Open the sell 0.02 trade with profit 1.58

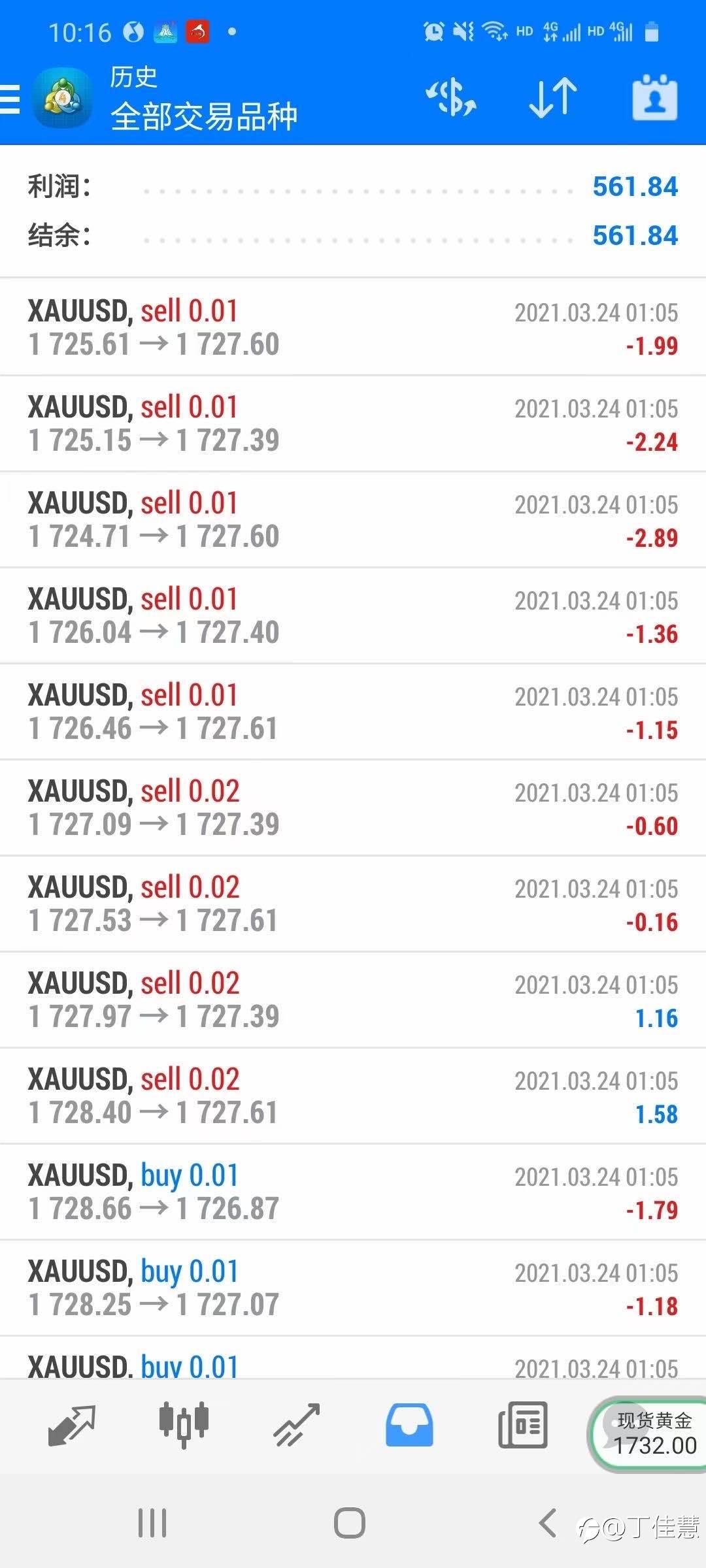(353, 1096)
